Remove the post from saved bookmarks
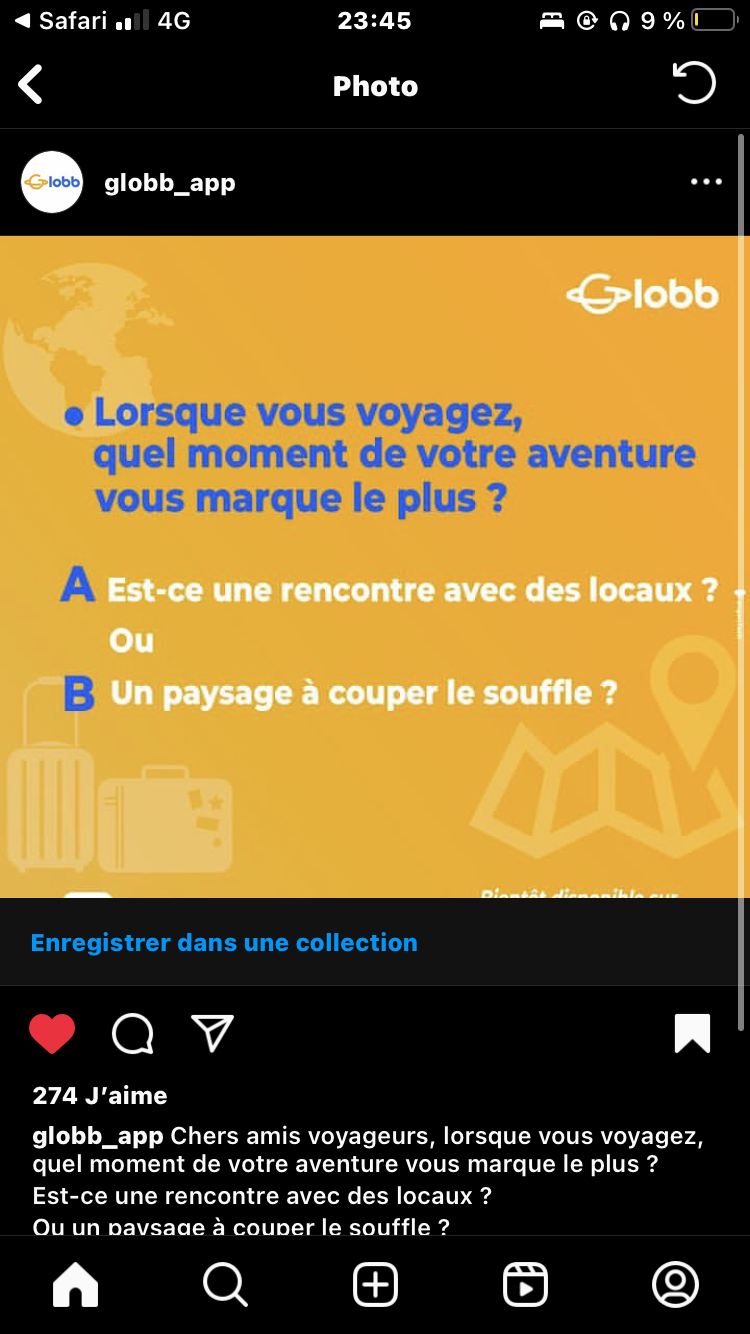Screen dimensions: 750x1334 tap(692, 1034)
